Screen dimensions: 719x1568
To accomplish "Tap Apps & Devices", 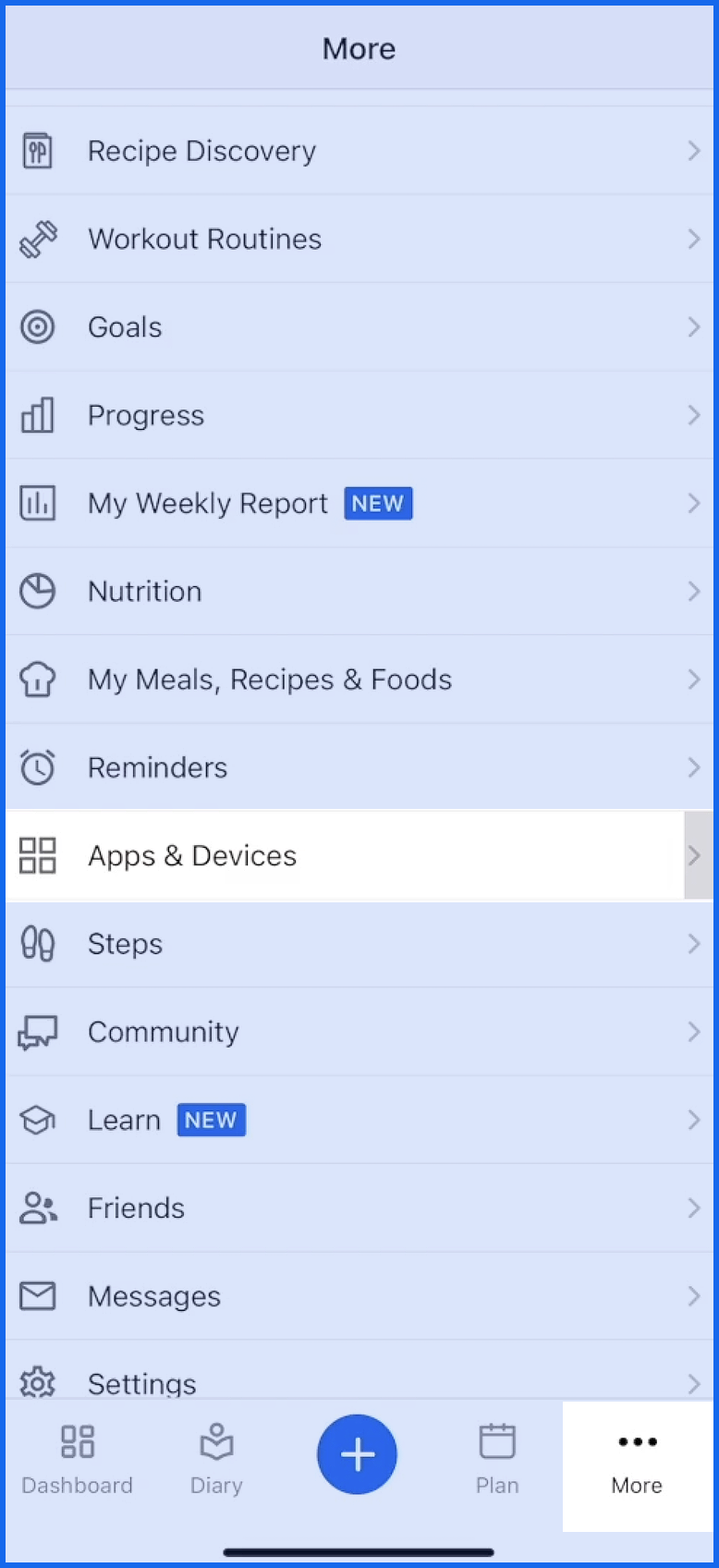I will (x=192, y=856).
